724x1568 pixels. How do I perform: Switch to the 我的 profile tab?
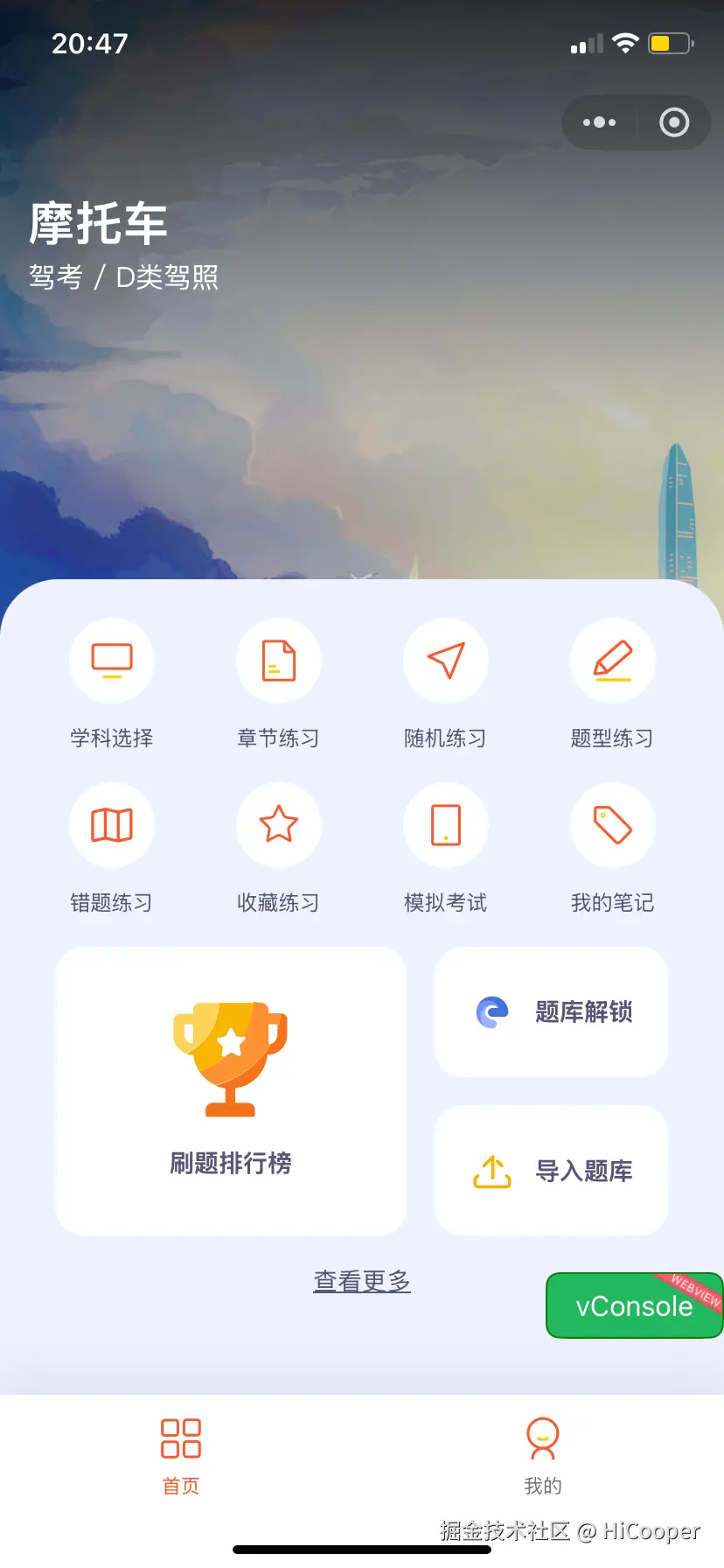[543, 1451]
